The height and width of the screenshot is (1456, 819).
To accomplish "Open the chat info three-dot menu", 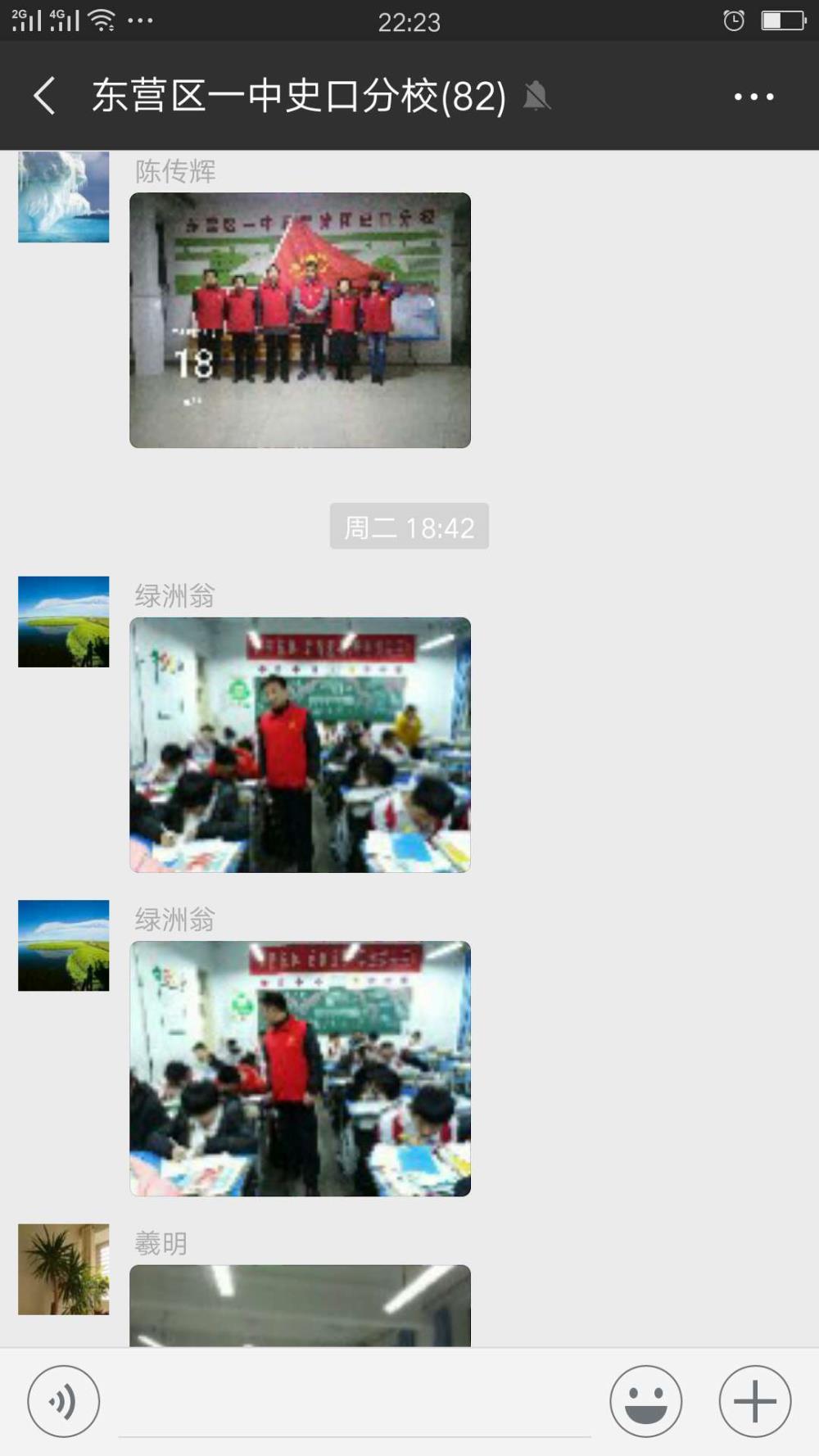I will pos(753,97).
